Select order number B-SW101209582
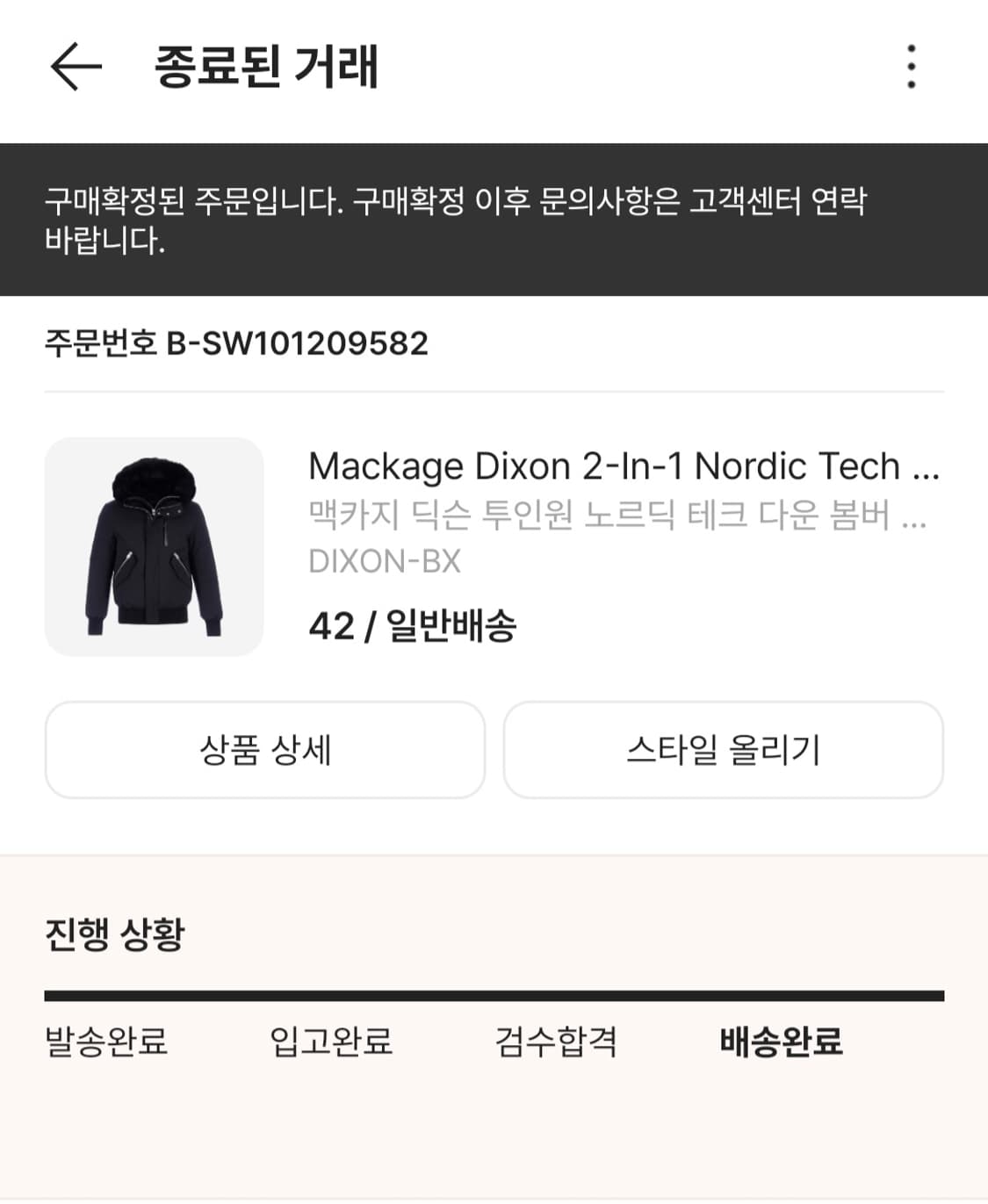This screenshot has width=988, height=1204. (x=235, y=345)
